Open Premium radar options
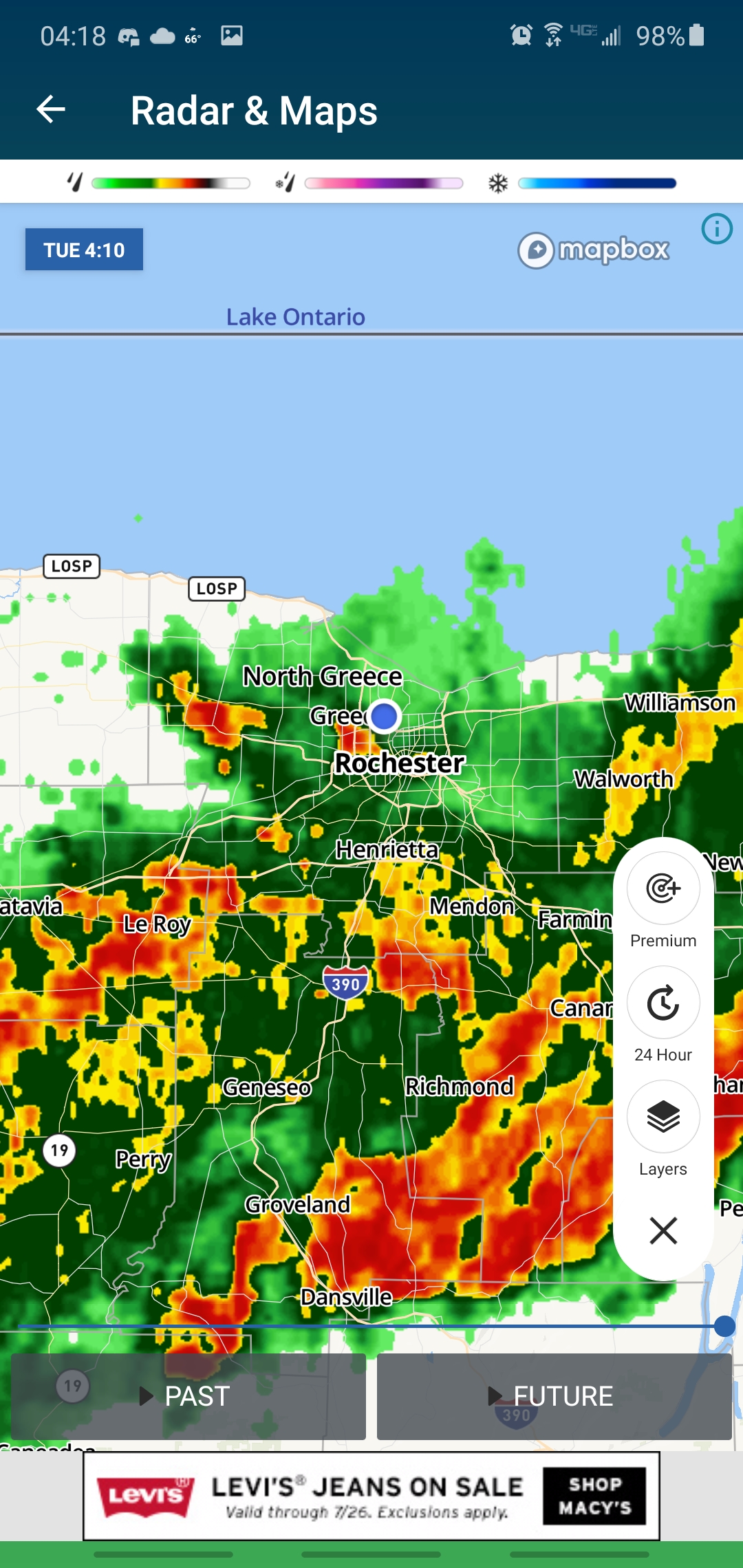 [x=663, y=889]
